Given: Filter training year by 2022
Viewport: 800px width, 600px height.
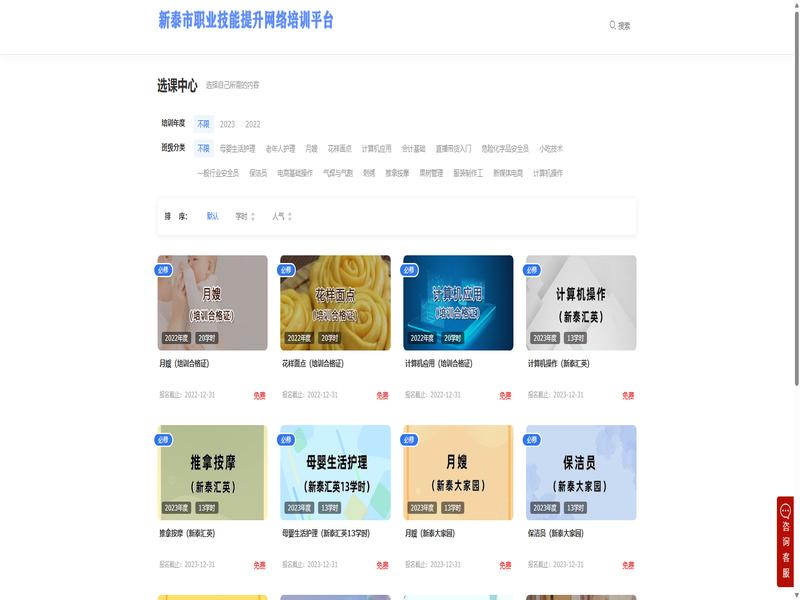Looking at the screenshot, I should [x=253, y=124].
